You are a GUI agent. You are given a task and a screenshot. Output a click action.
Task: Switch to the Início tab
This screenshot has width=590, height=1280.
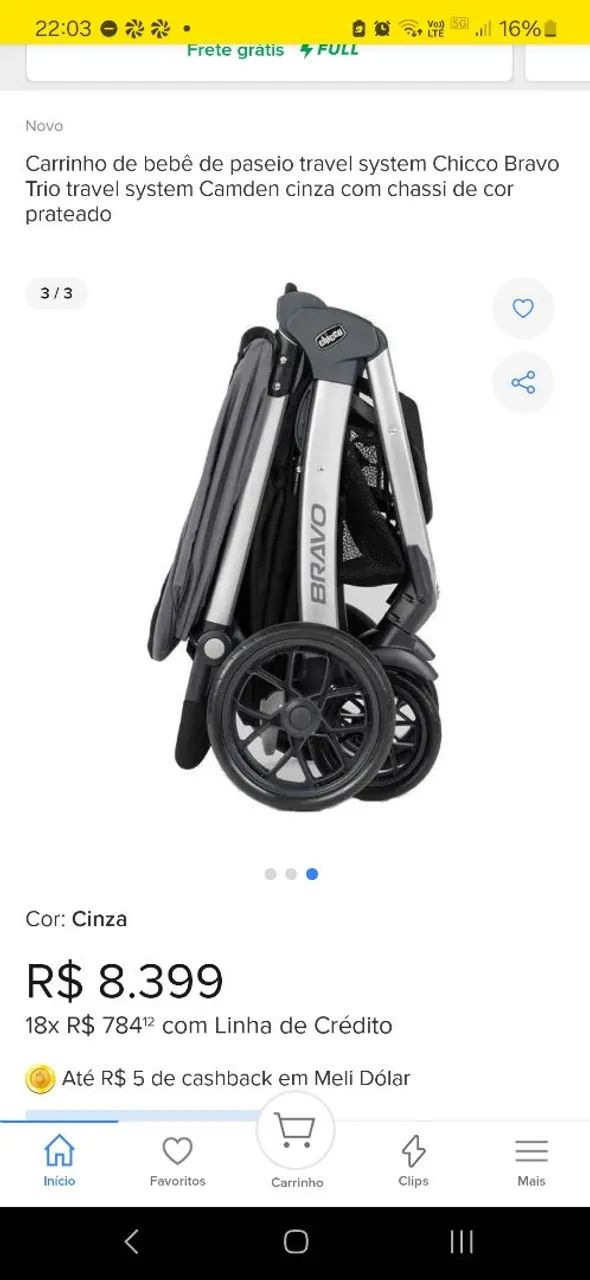coord(59,1161)
